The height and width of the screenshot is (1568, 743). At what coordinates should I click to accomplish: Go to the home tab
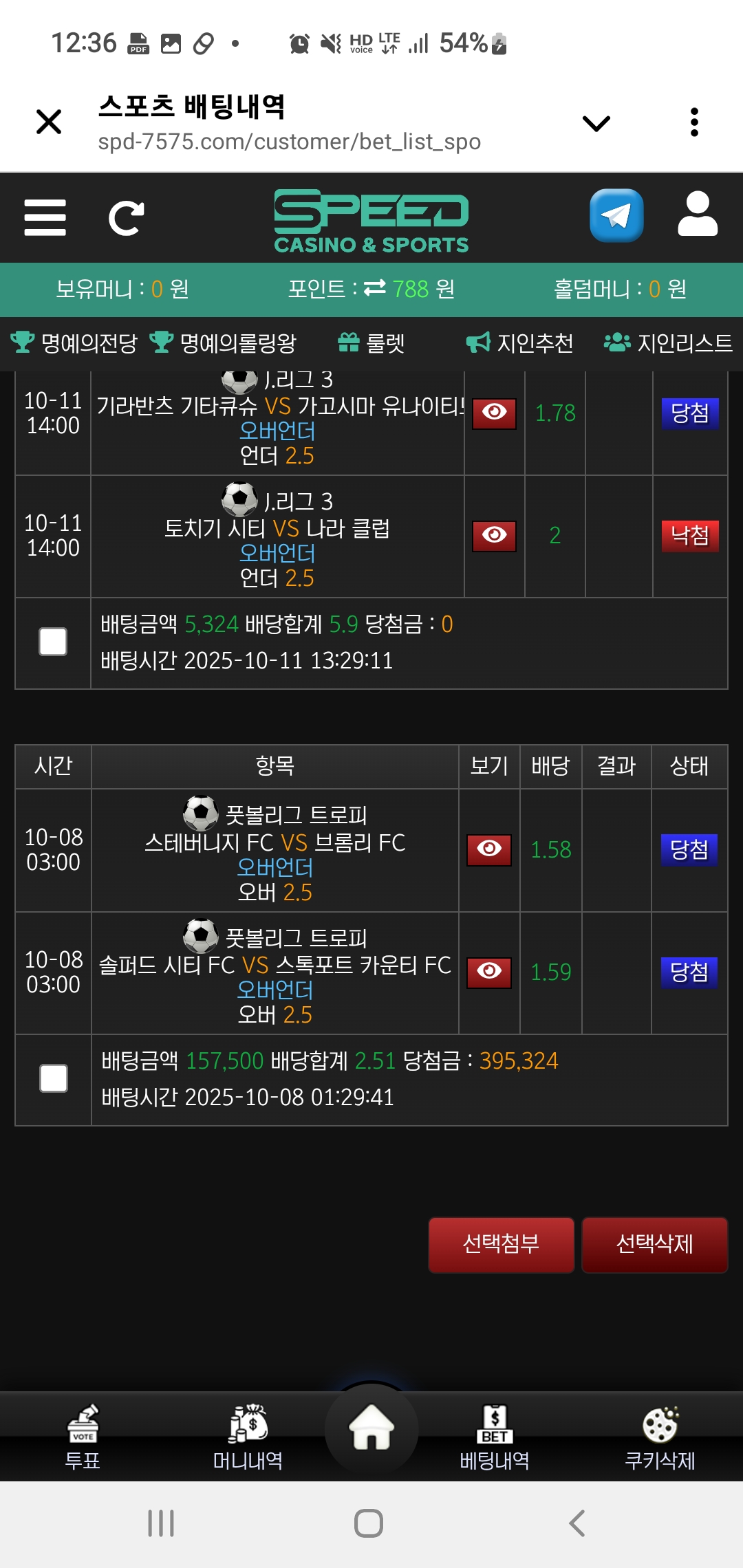tap(371, 1428)
